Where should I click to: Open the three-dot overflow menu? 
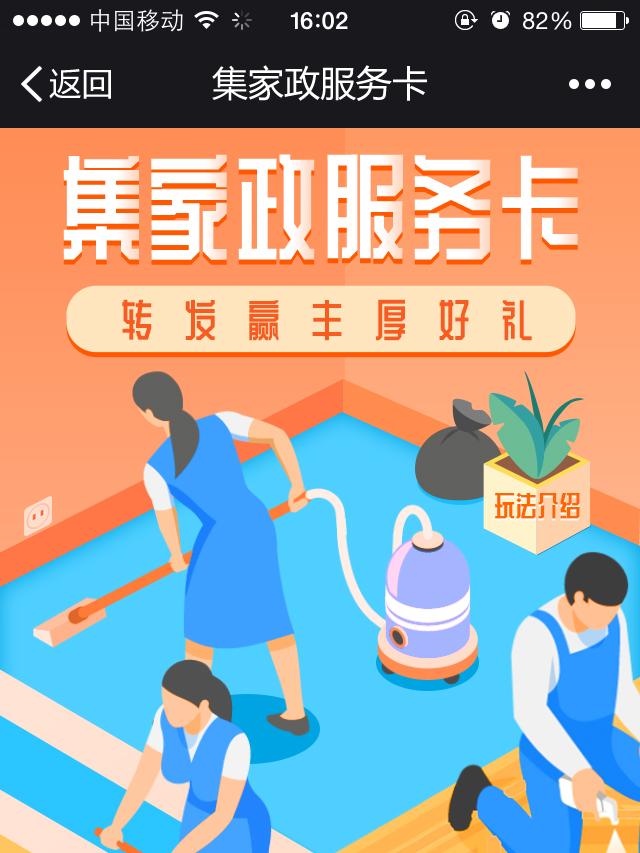pyautogui.click(x=589, y=85)
